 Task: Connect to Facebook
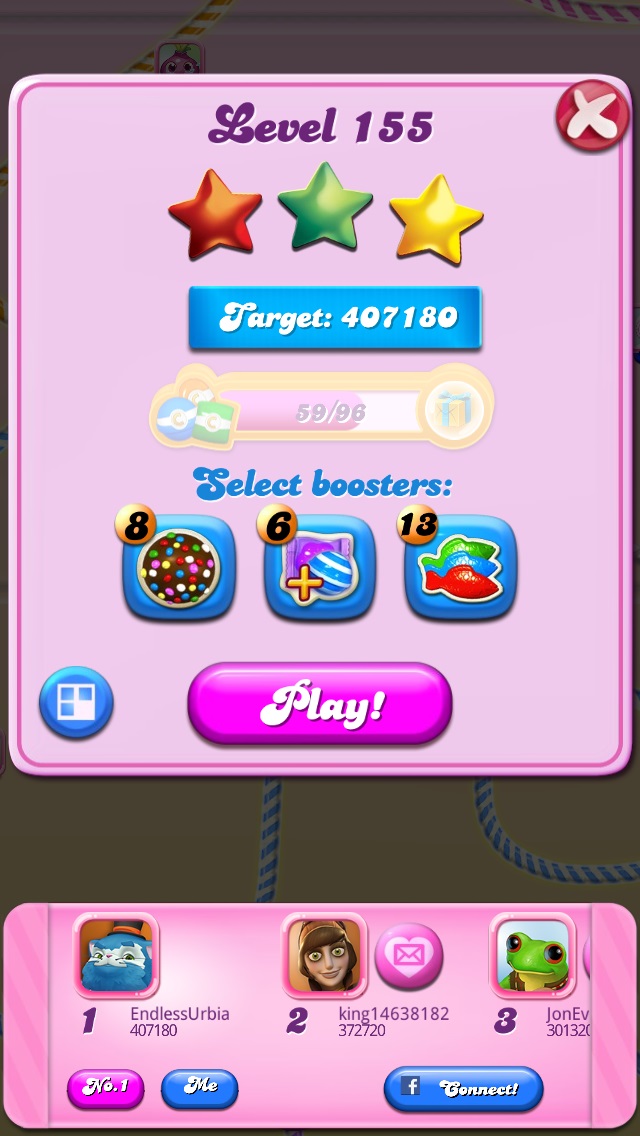click(463, 1089)
